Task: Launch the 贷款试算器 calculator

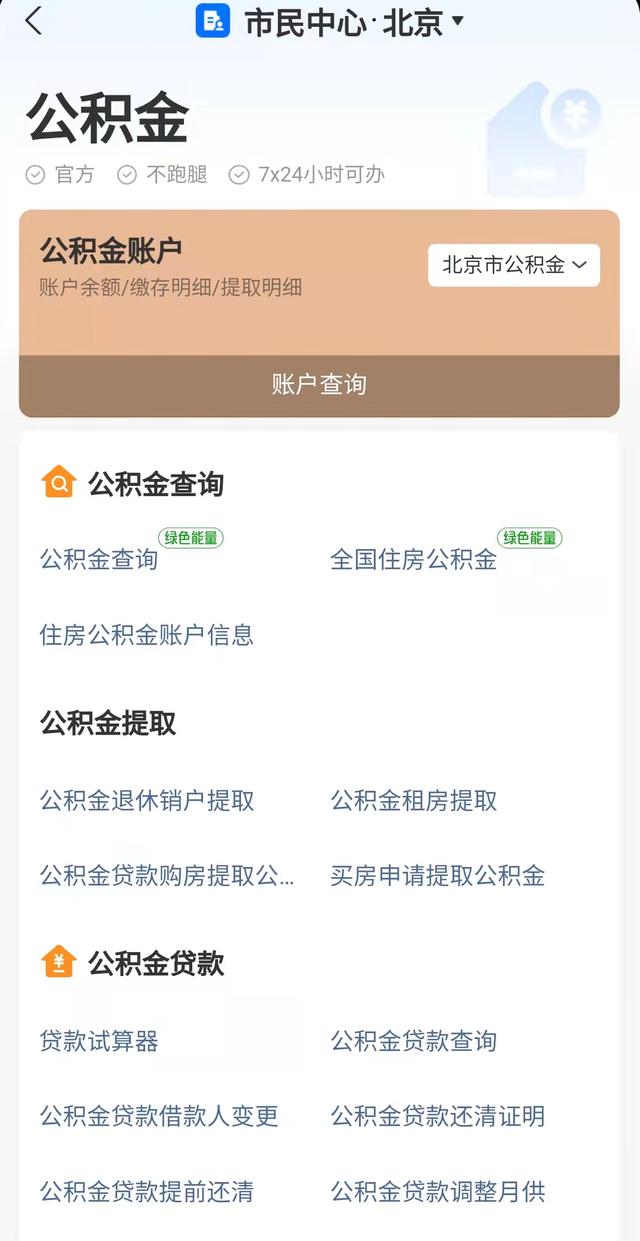Action: [99, 1042]
